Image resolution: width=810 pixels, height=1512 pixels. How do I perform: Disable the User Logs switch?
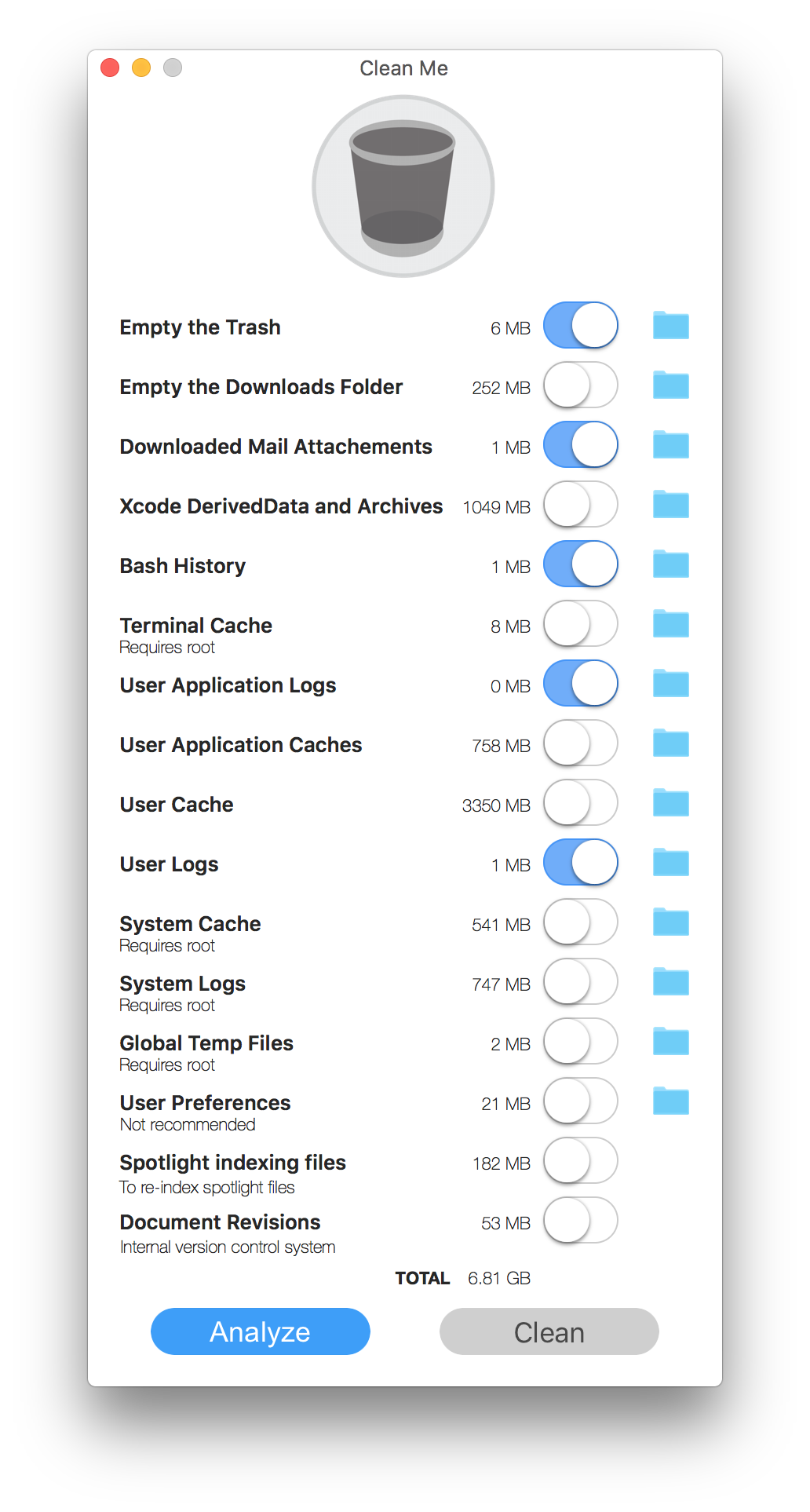pos(581,862)
